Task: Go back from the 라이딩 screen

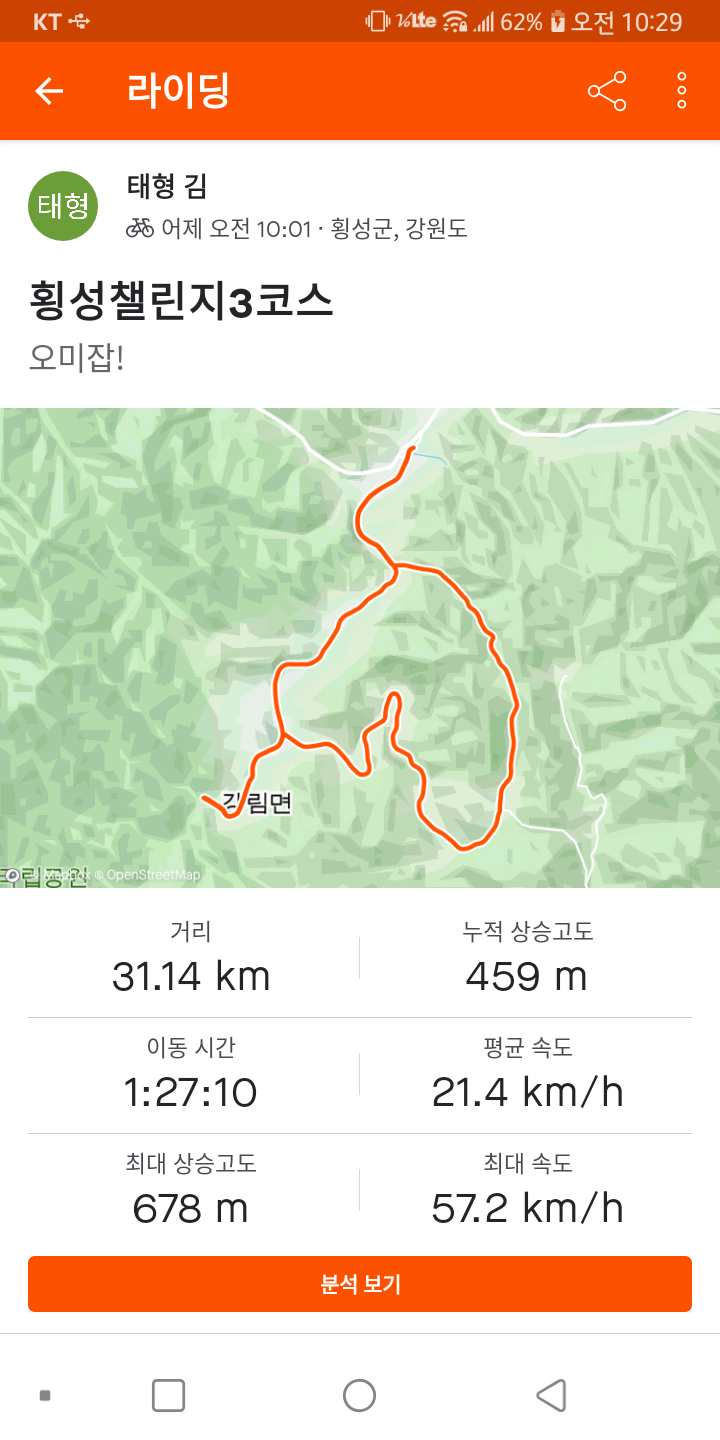Action: [x=49, y=91]
